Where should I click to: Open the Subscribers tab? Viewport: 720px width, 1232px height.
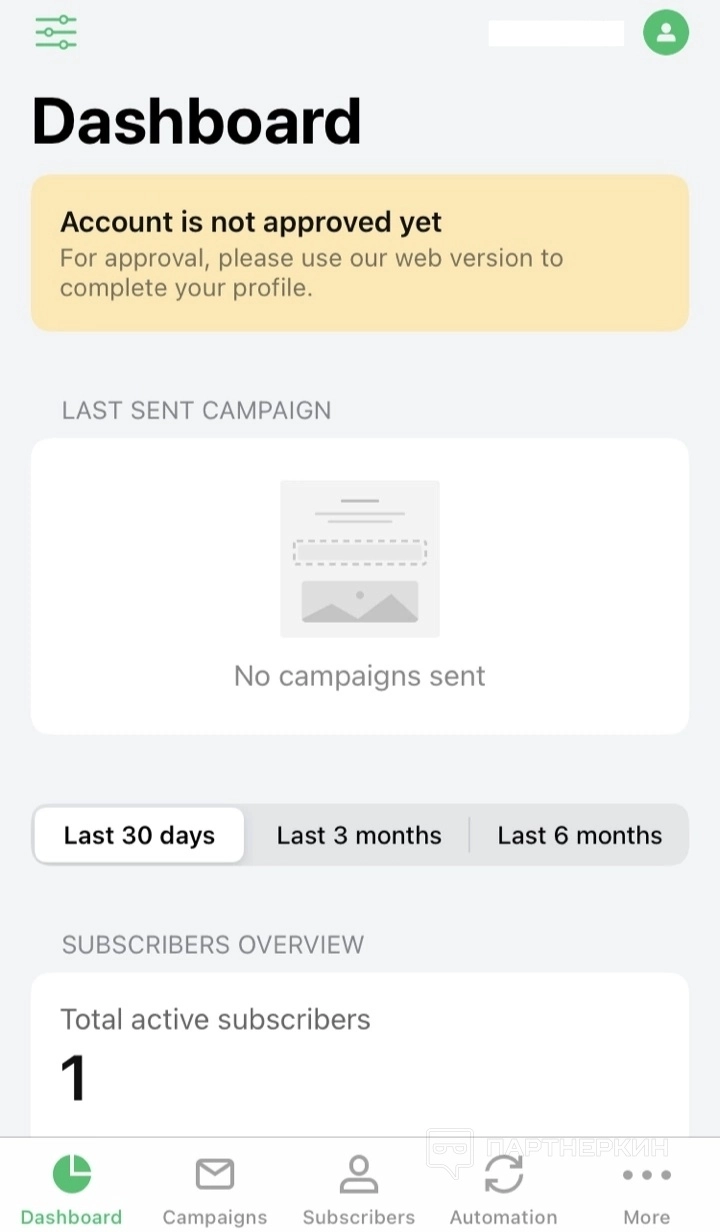point(359,1188)
